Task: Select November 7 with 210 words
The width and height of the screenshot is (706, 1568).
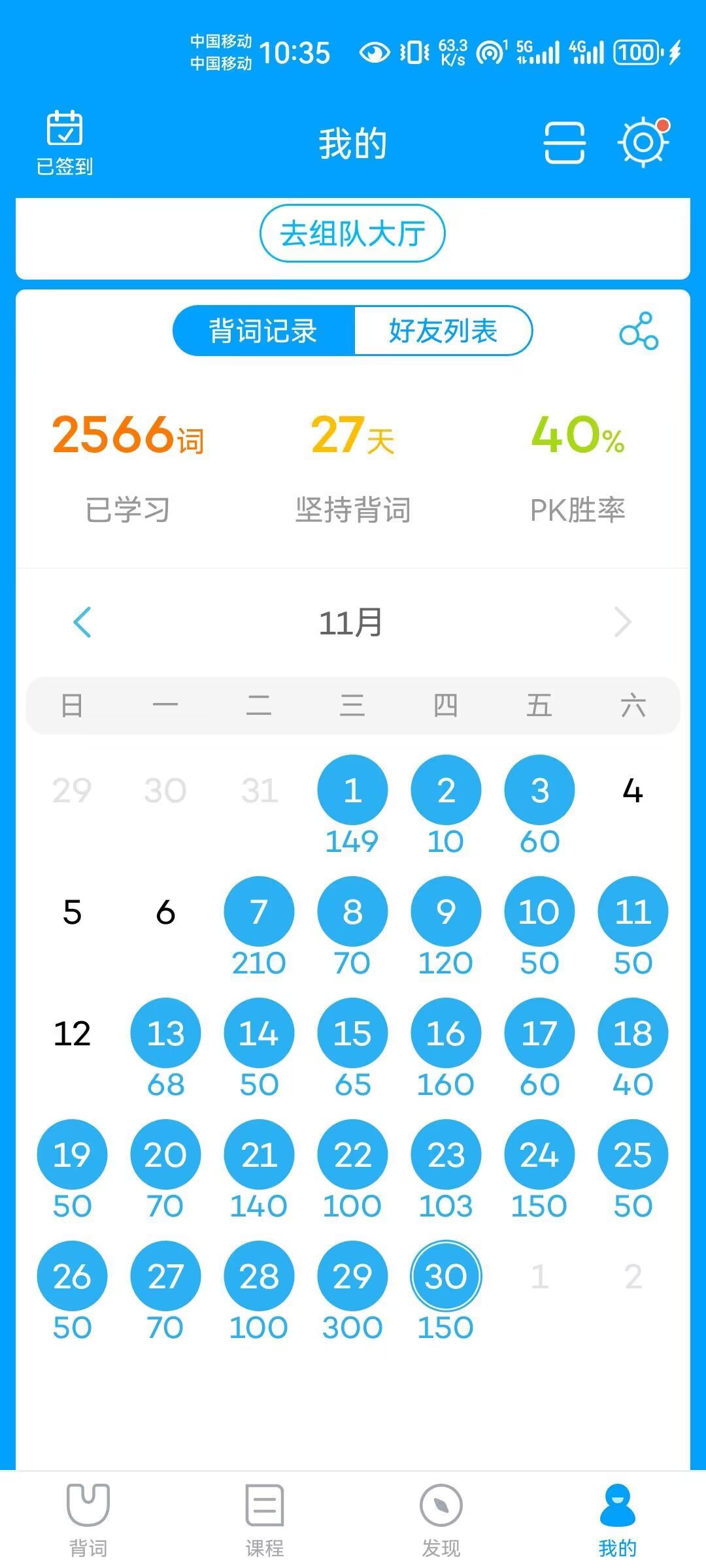Action: click(x=259, y=911)
